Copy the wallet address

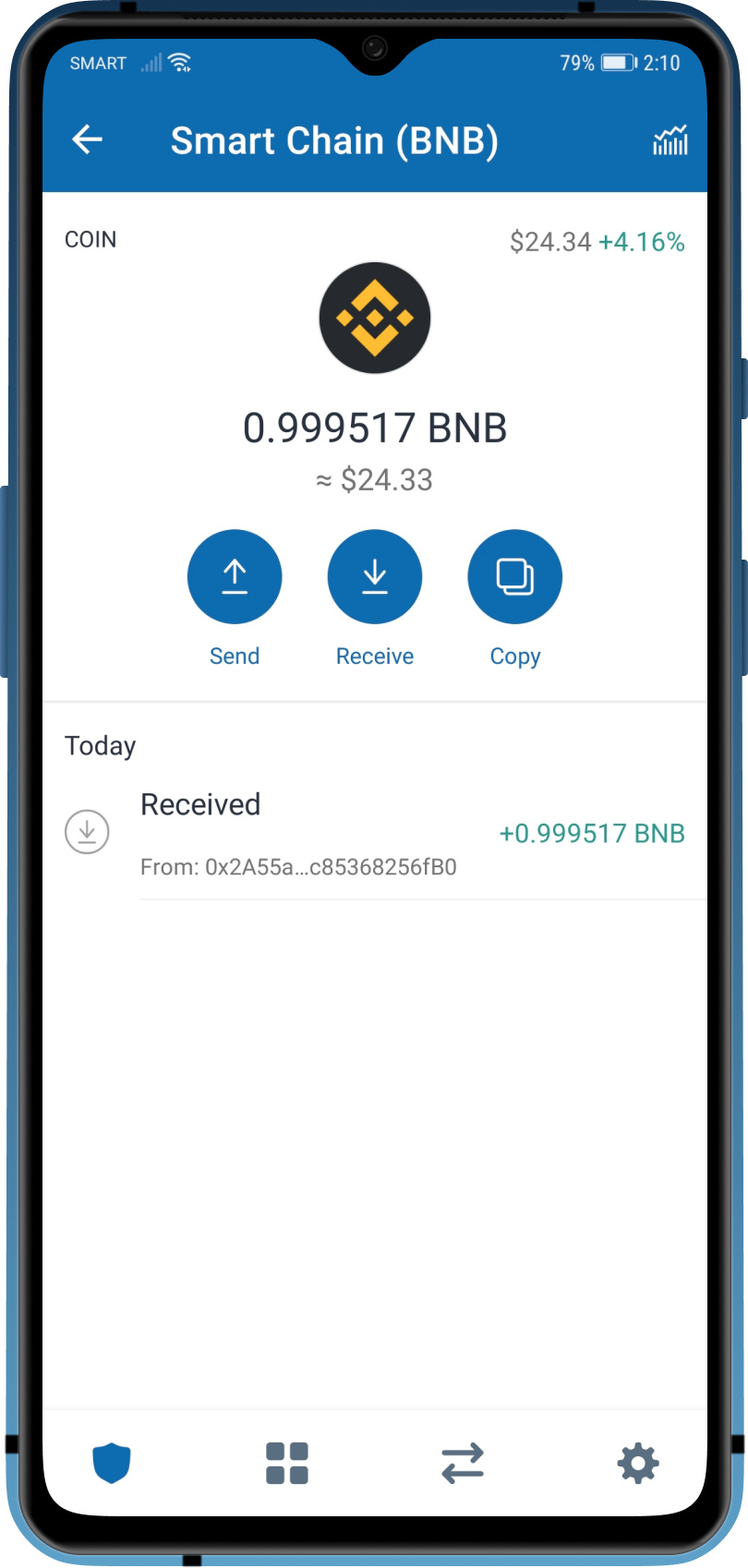(515, 577)
